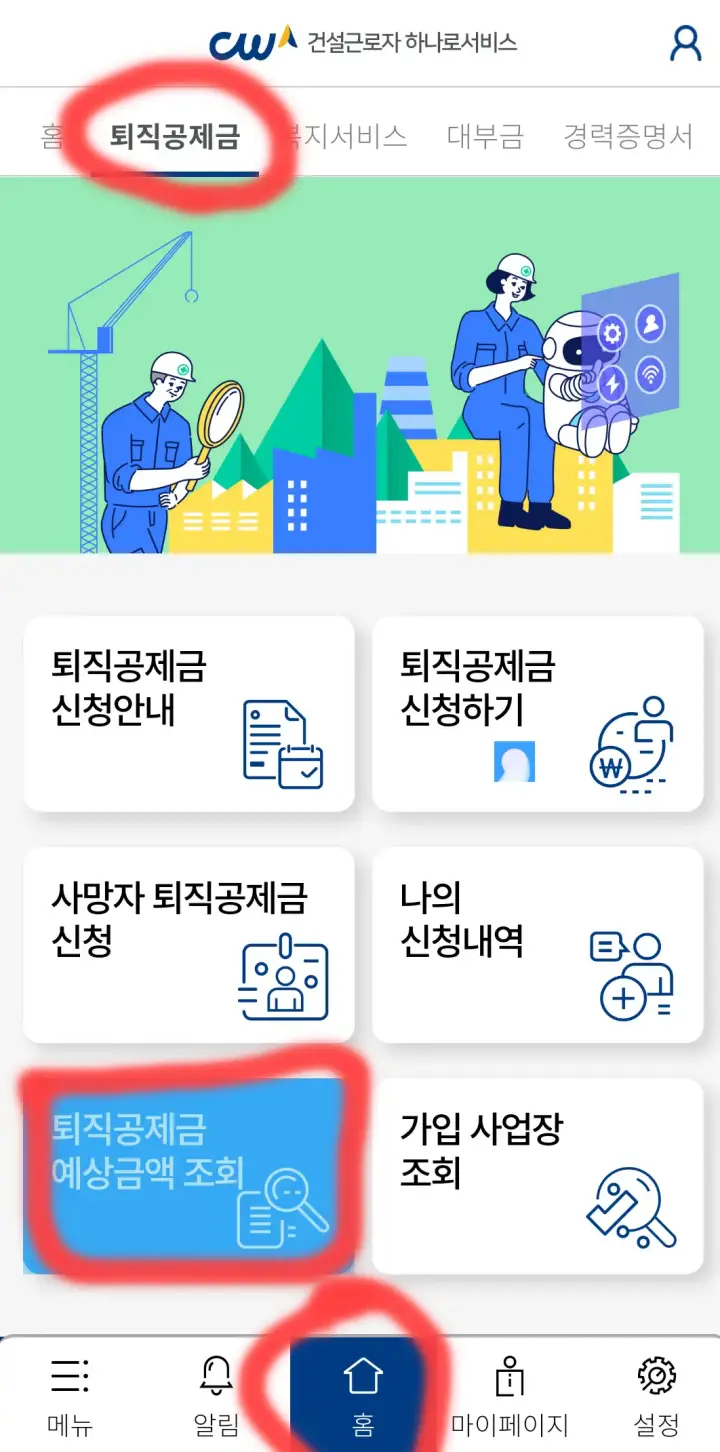The image size is (720, 1452).
Task: Open the 복지서비스 tab
Action: (x=350, y=138)
